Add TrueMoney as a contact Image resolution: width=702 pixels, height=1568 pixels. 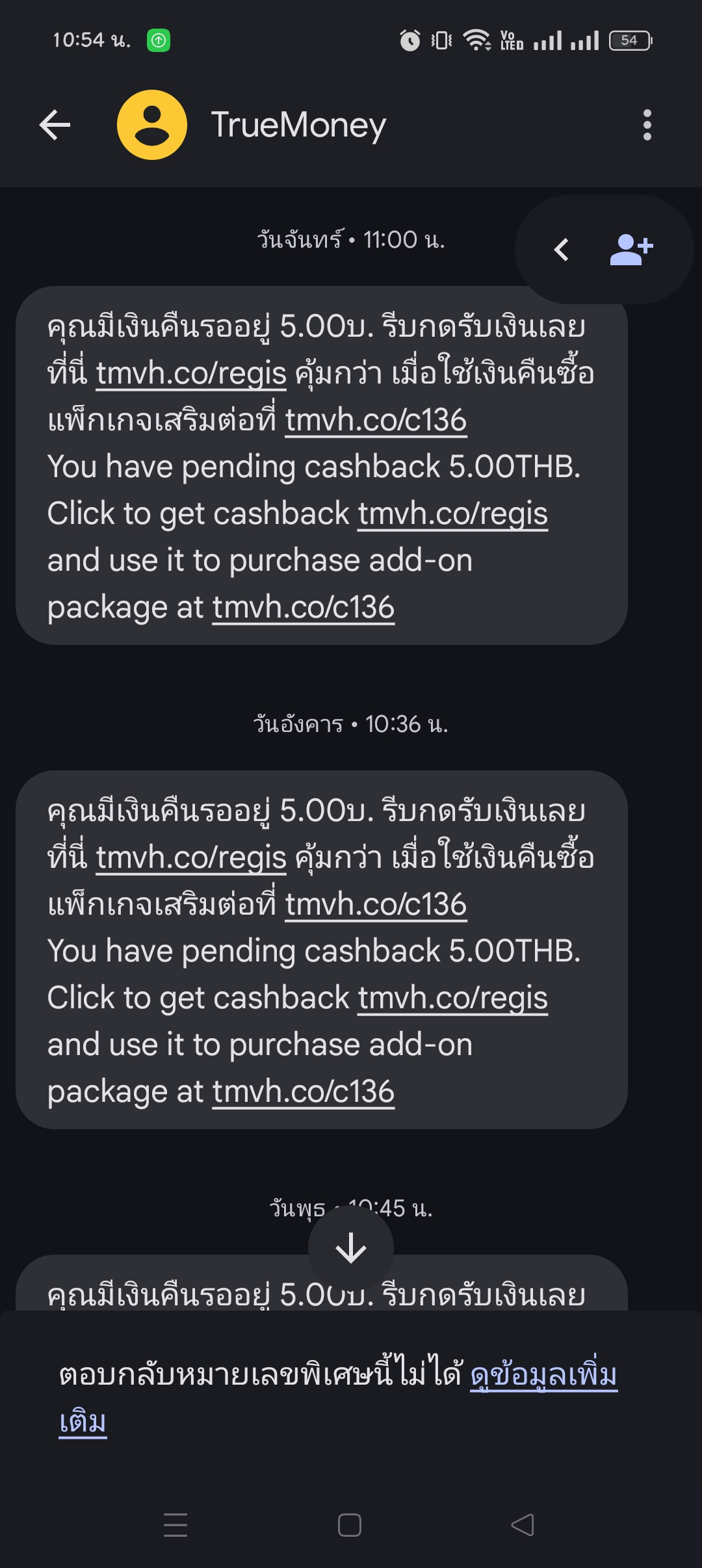[x=631, y=250]
